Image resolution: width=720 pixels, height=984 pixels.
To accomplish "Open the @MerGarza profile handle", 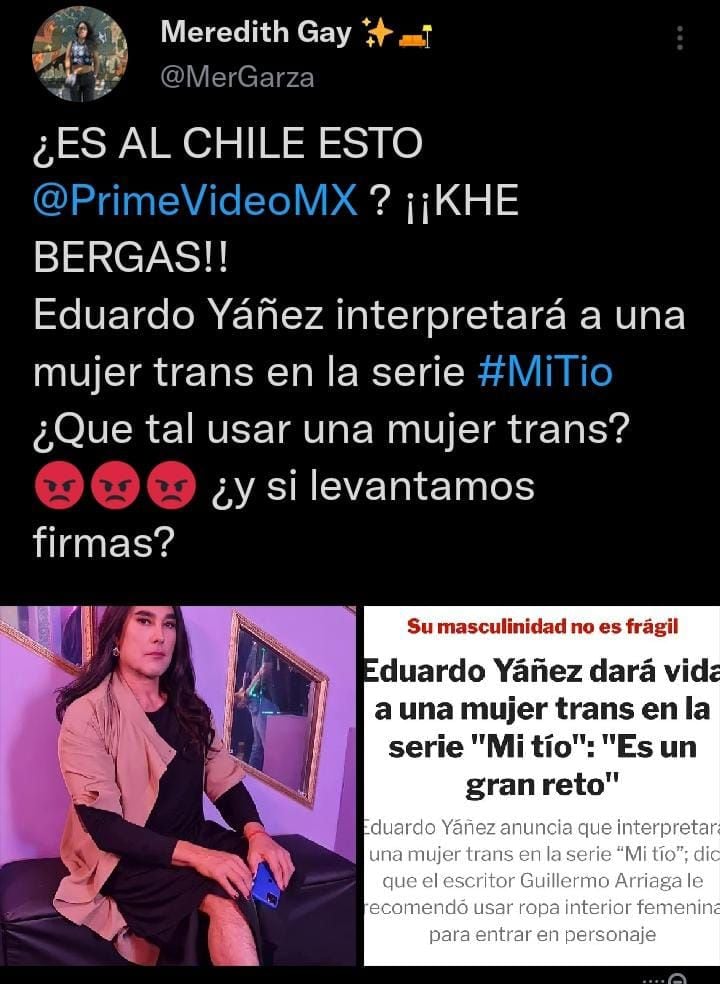I will click(237, 77).
